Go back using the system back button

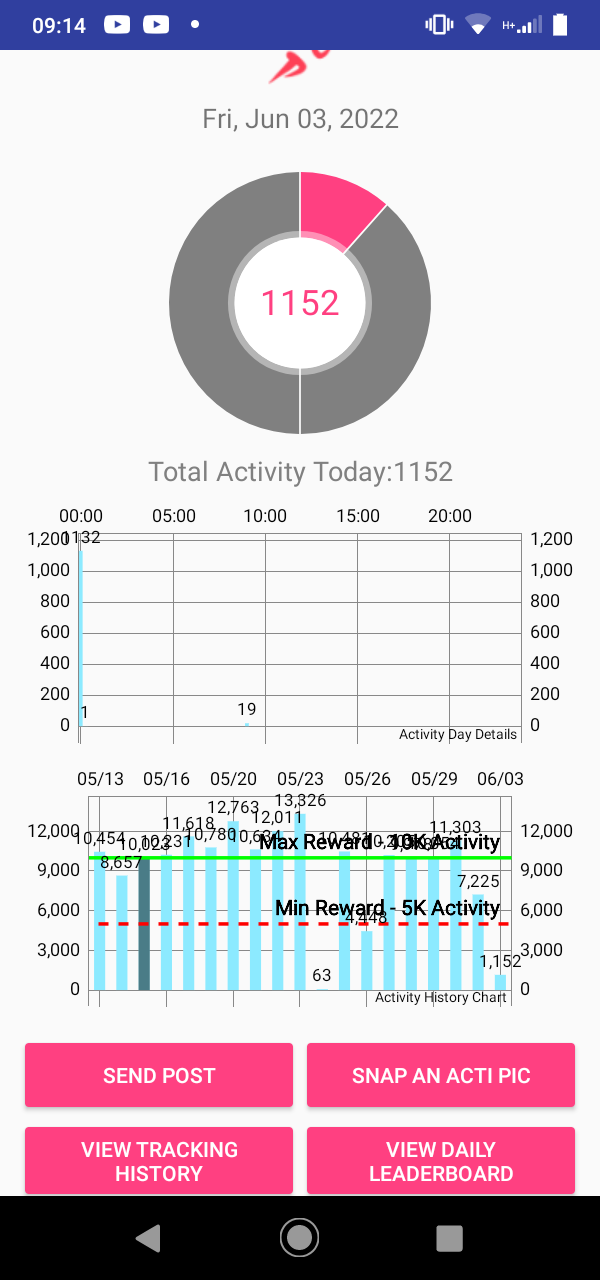click(149, 1238)
